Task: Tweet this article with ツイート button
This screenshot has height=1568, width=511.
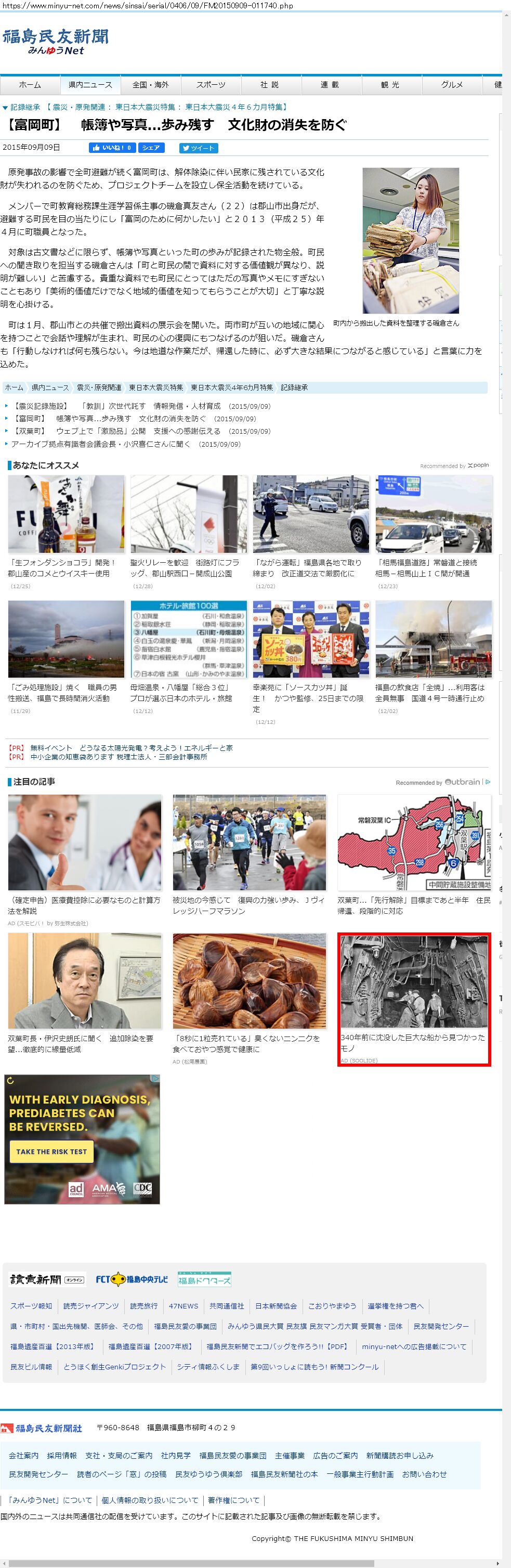Action: tap(198, 148)
